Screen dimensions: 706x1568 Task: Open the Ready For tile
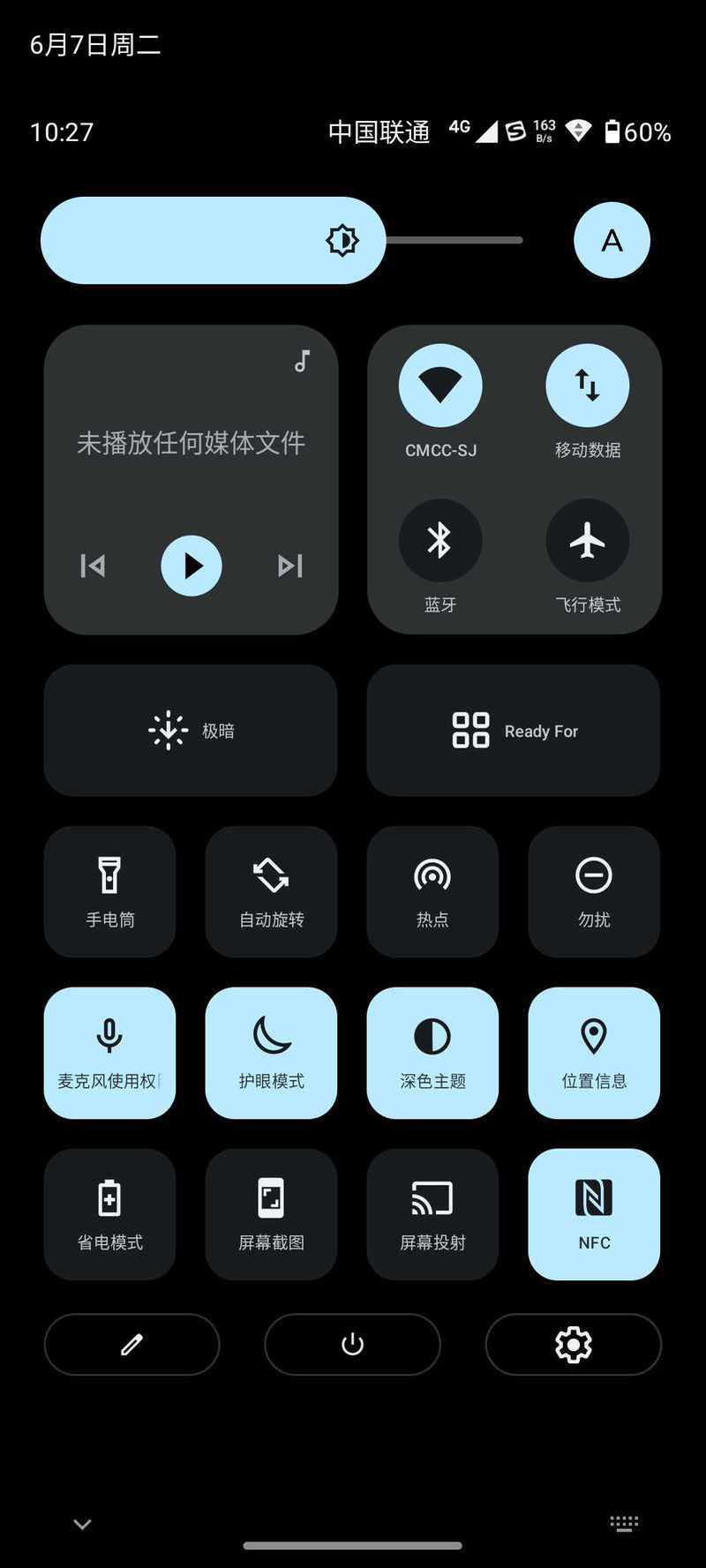pos(514,731)
